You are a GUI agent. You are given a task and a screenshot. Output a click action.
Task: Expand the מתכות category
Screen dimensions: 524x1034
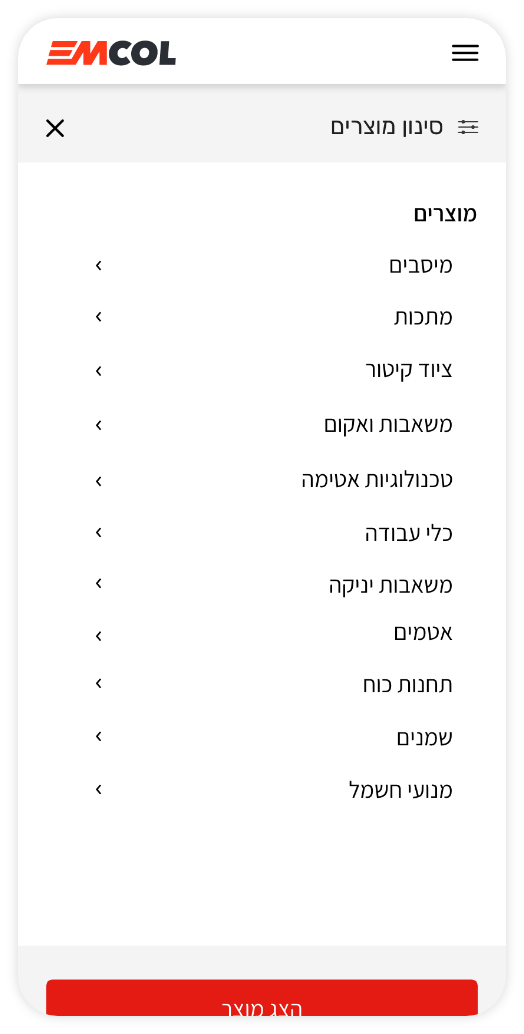[x=274, y=317]
